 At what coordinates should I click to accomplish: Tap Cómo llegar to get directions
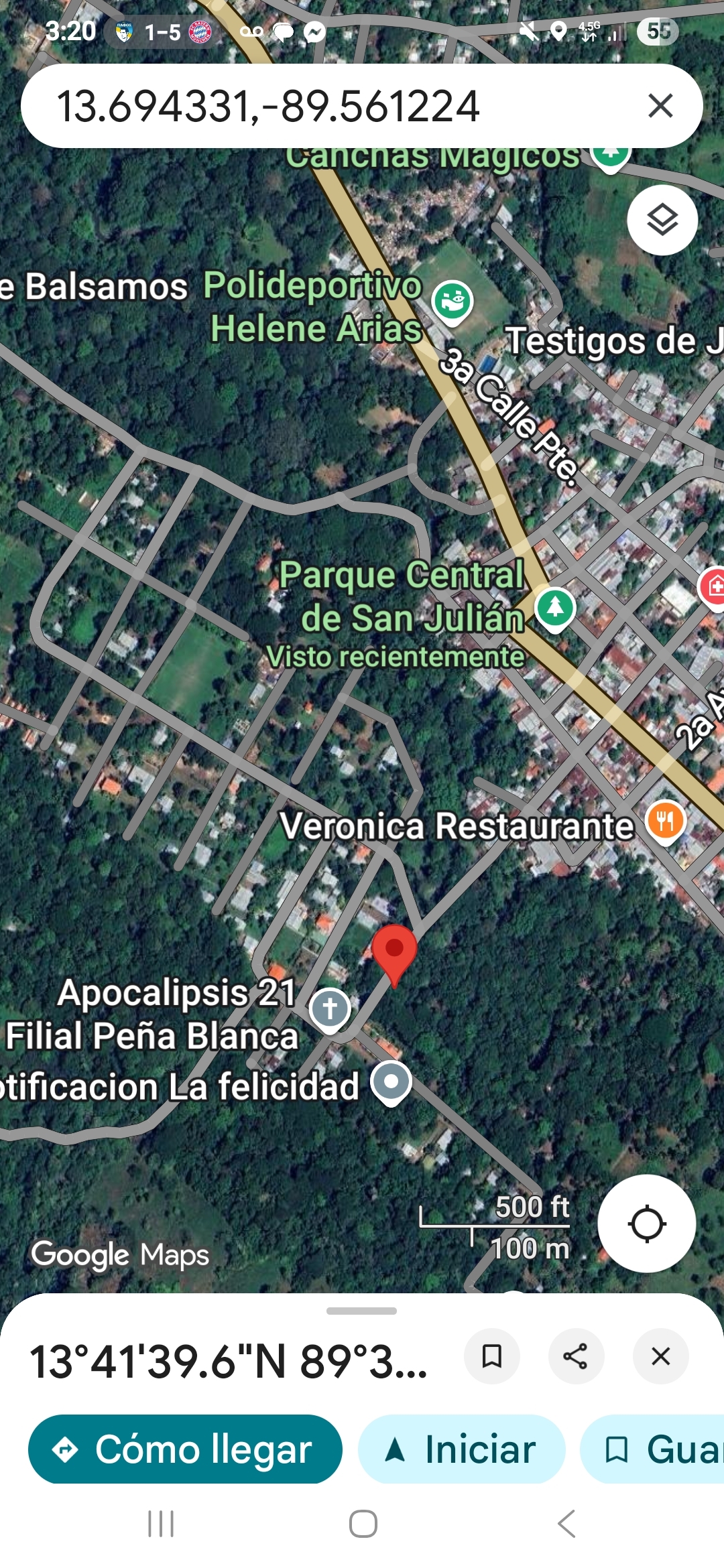click(185, 1449)
